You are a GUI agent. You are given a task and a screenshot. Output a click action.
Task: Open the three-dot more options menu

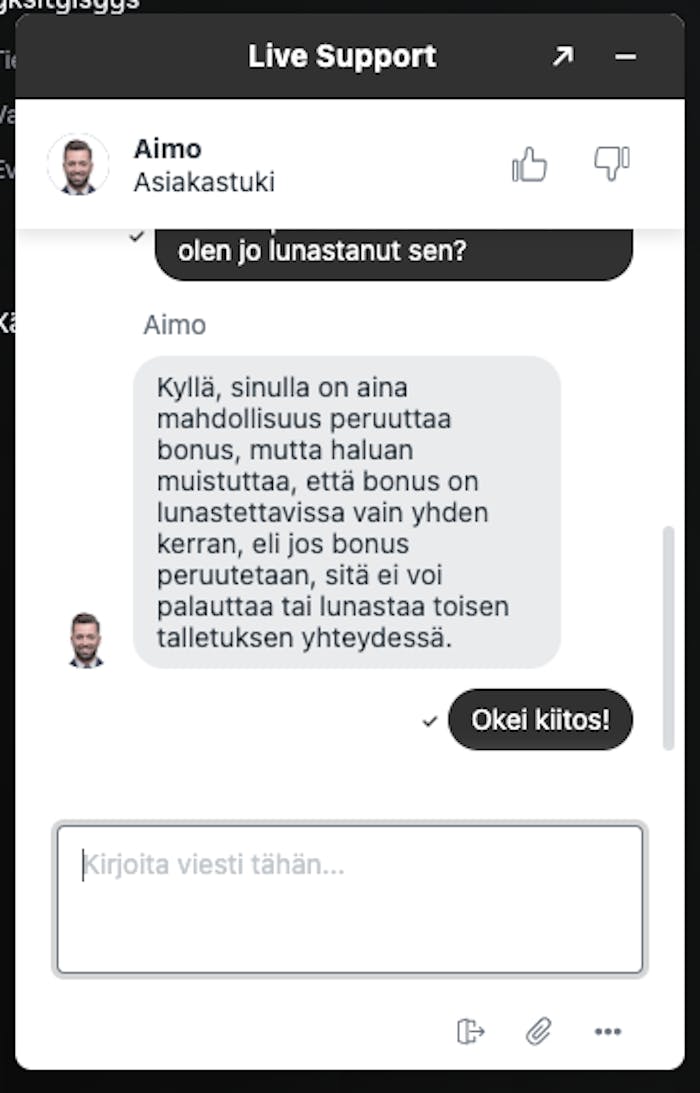(x=608, y=1031)
